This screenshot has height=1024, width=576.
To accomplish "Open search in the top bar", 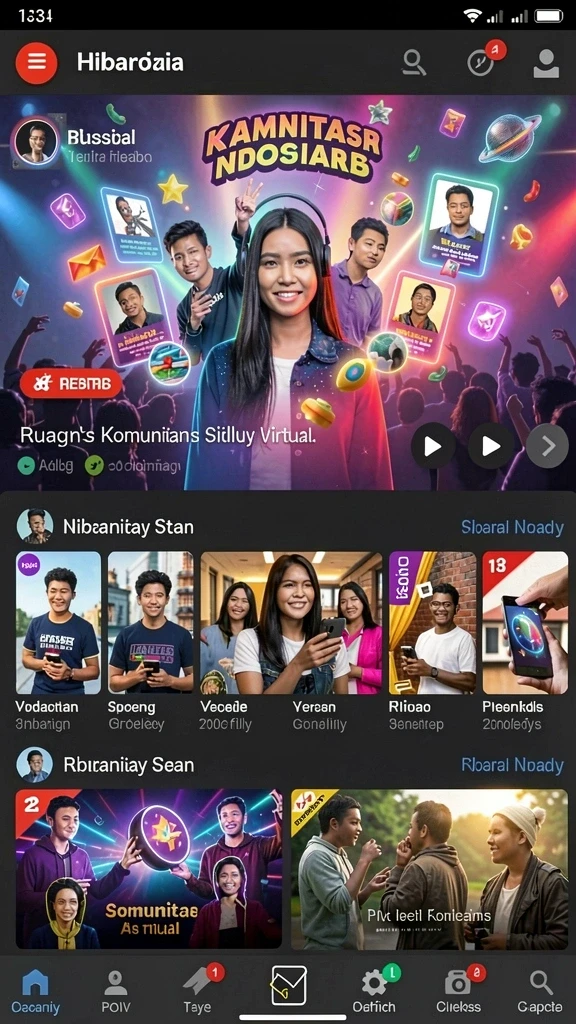I will pyautogui.click(x=413, y=63).
